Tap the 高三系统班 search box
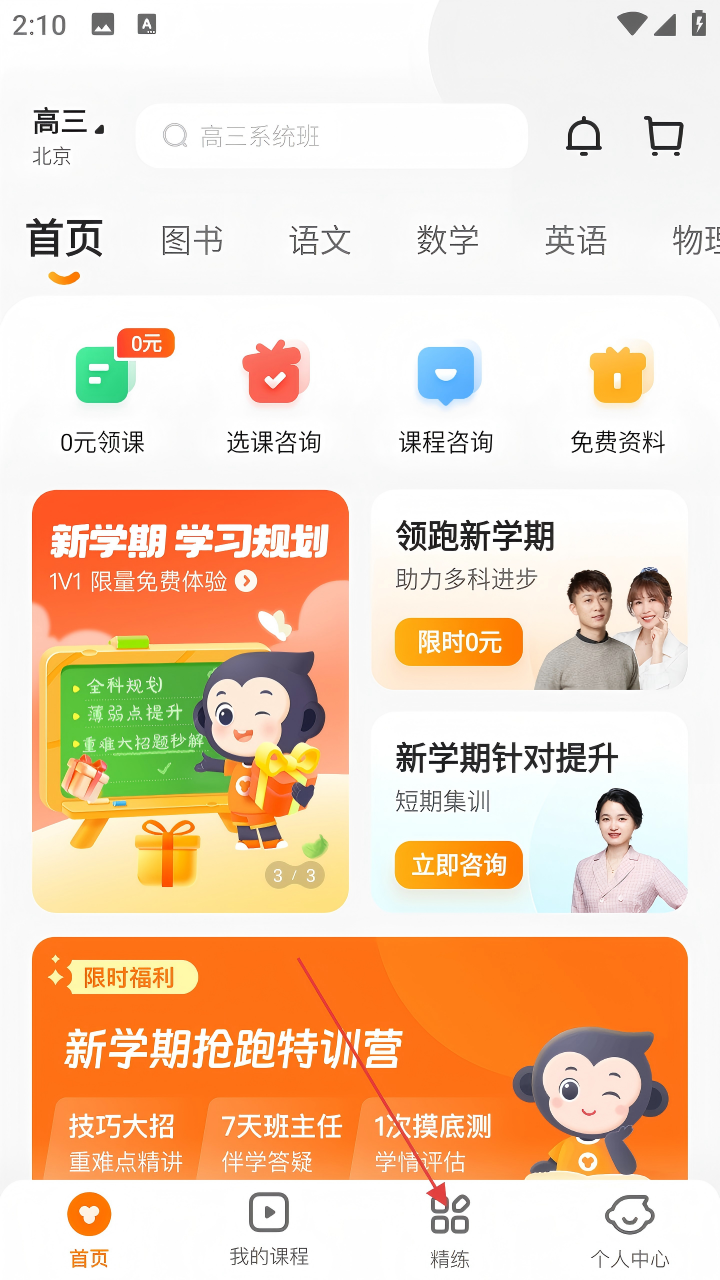The height and width of the screenshot is (1280, 720). pos(330,136)
